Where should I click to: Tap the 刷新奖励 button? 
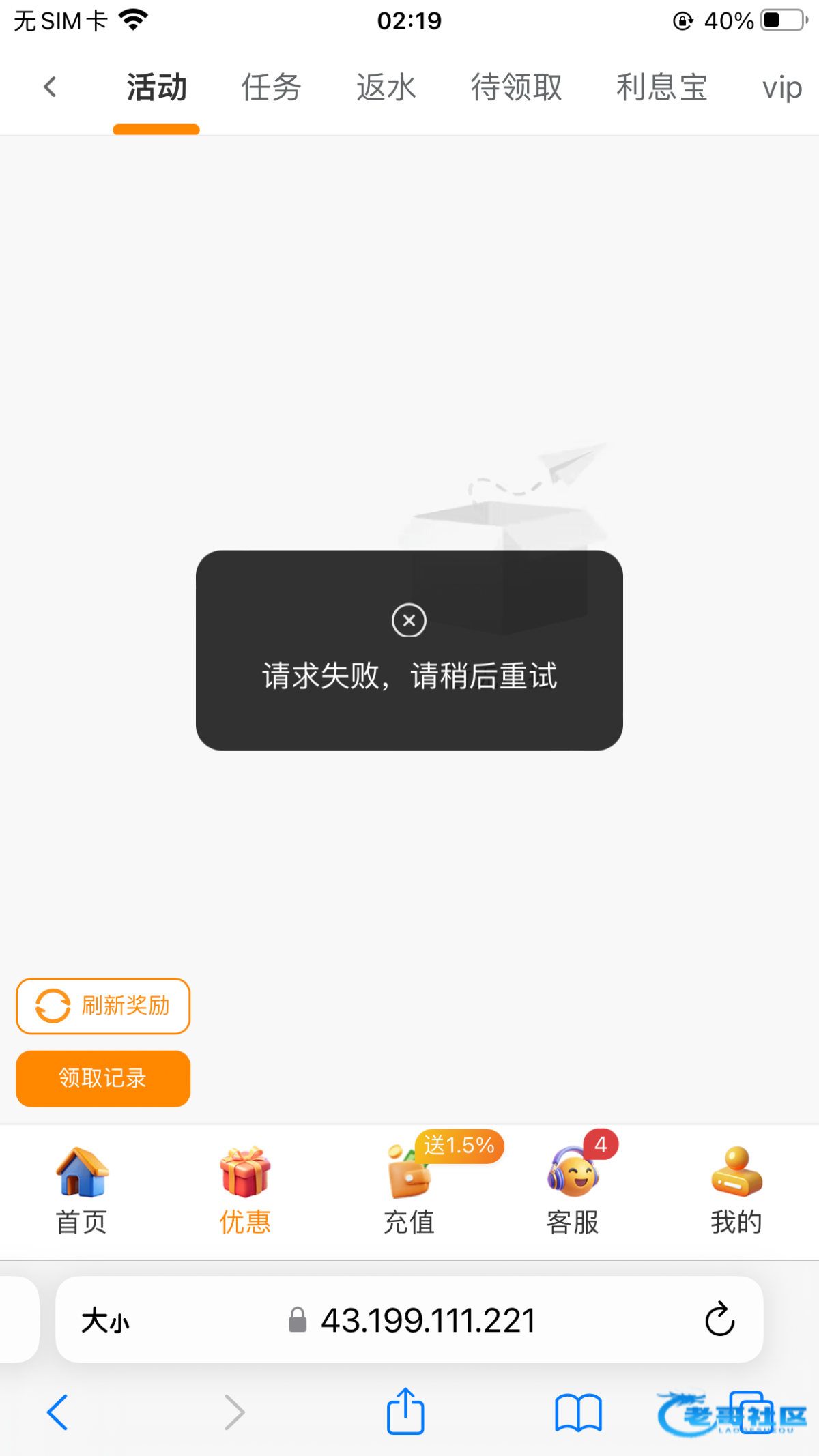[103, 1006]
